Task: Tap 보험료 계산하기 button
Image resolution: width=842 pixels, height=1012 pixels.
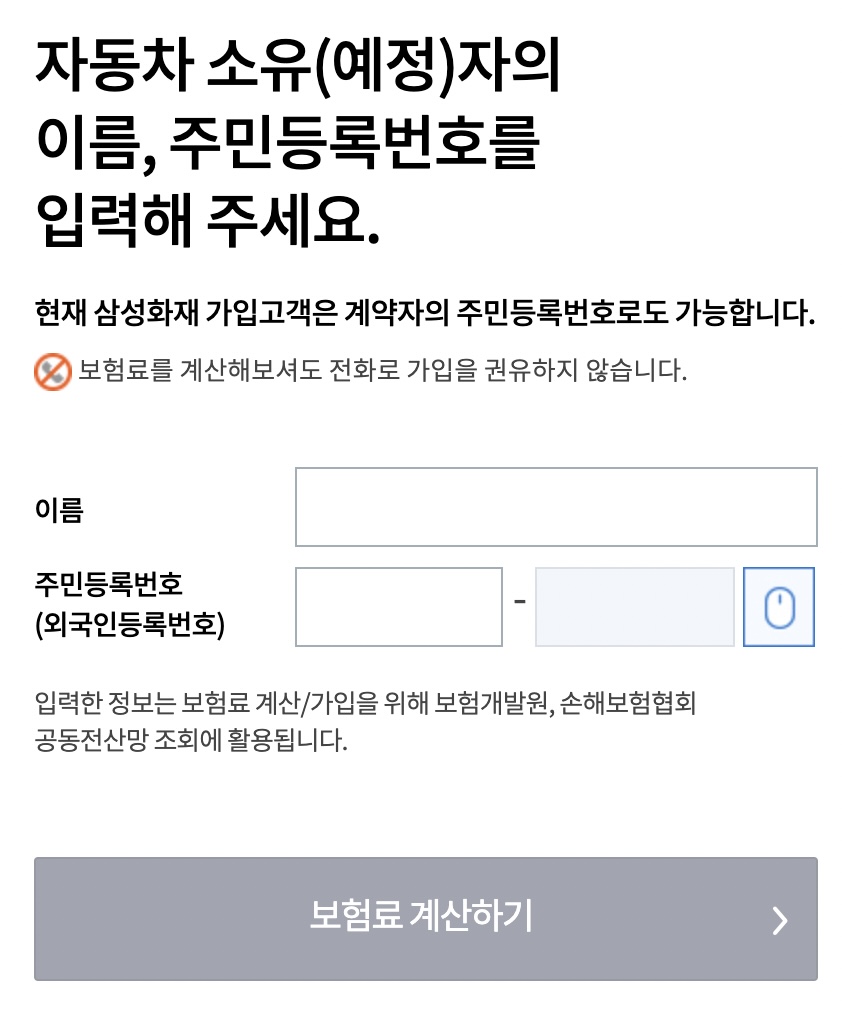Action: coord(425,918)
